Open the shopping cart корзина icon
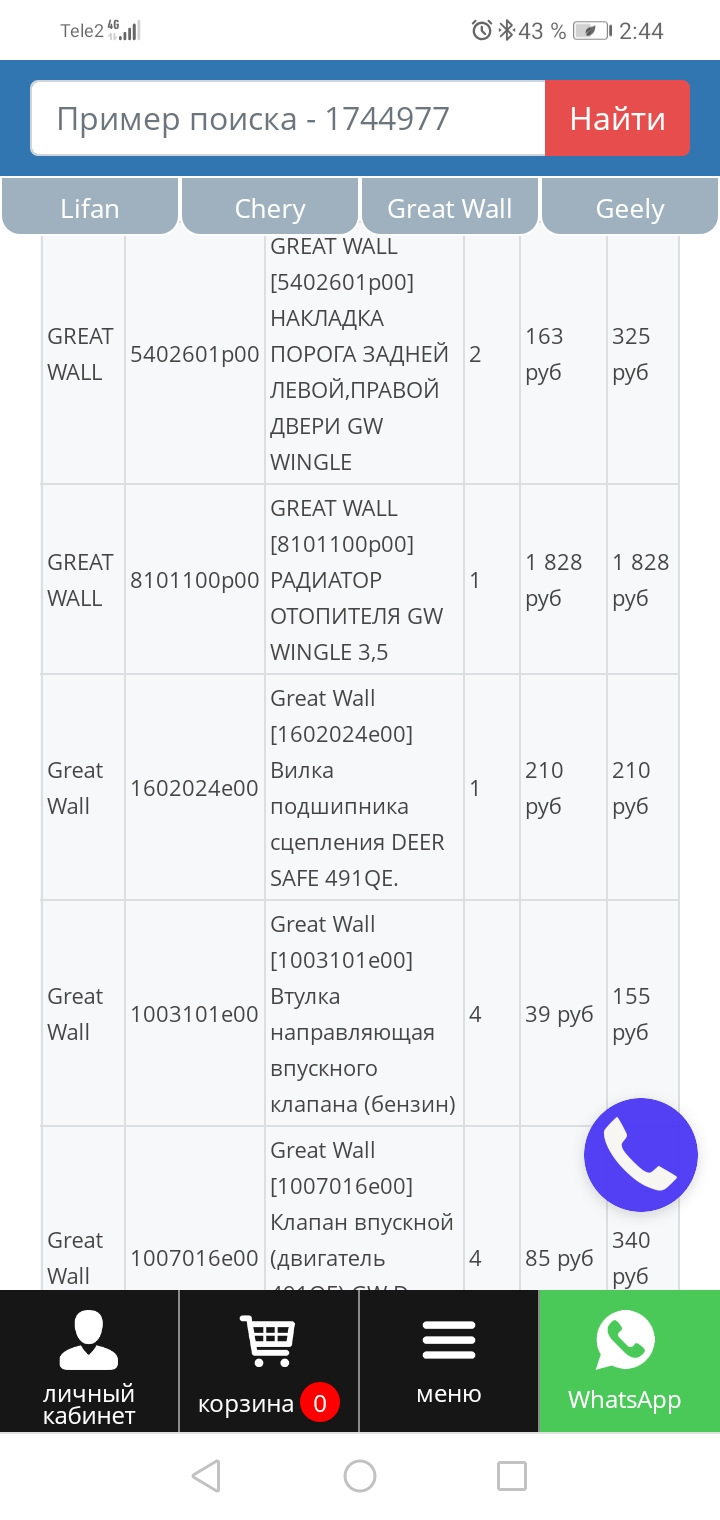 (x=268, y=1340)
